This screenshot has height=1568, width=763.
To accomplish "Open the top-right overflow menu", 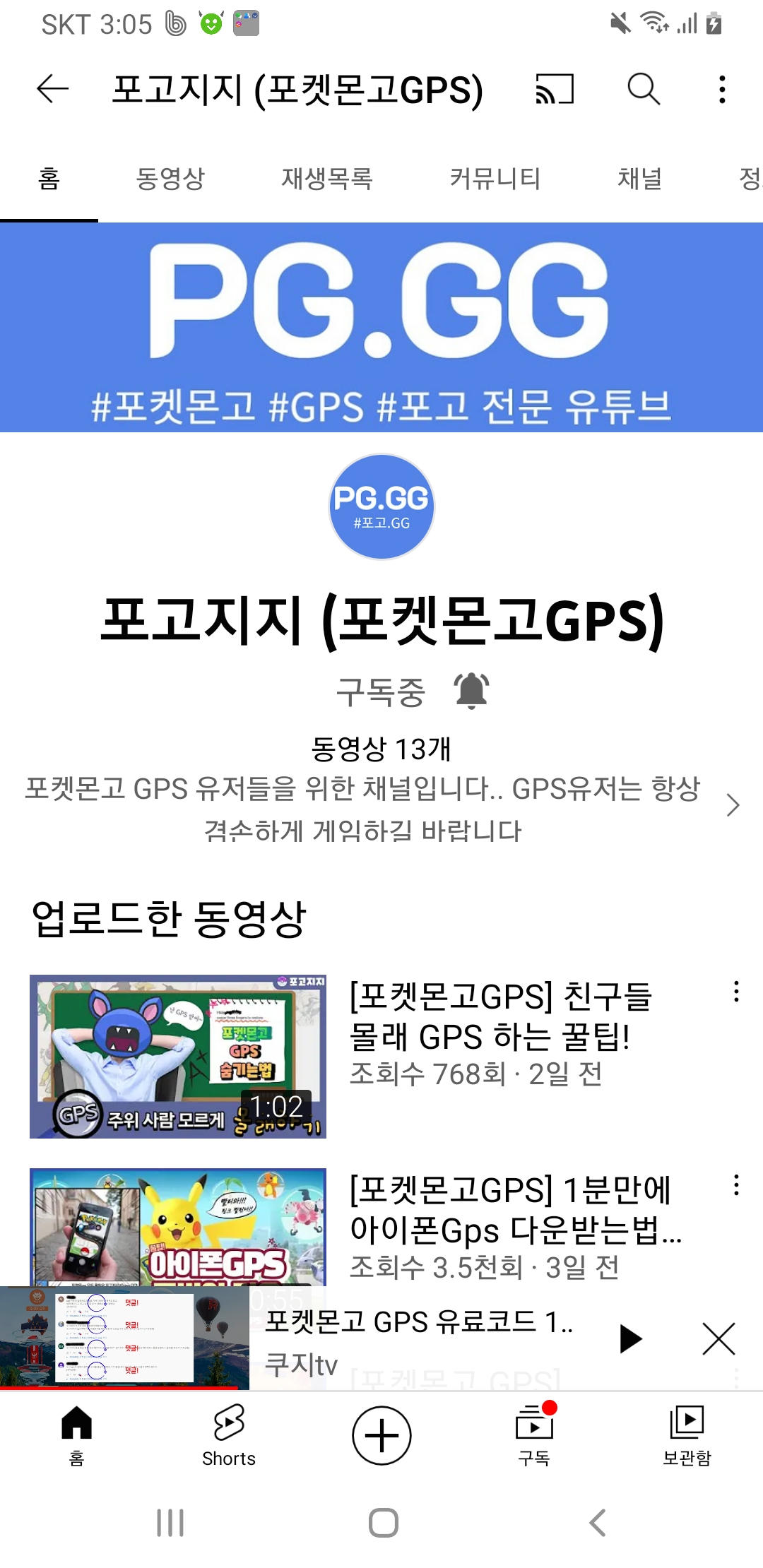I will click(722, 90).
